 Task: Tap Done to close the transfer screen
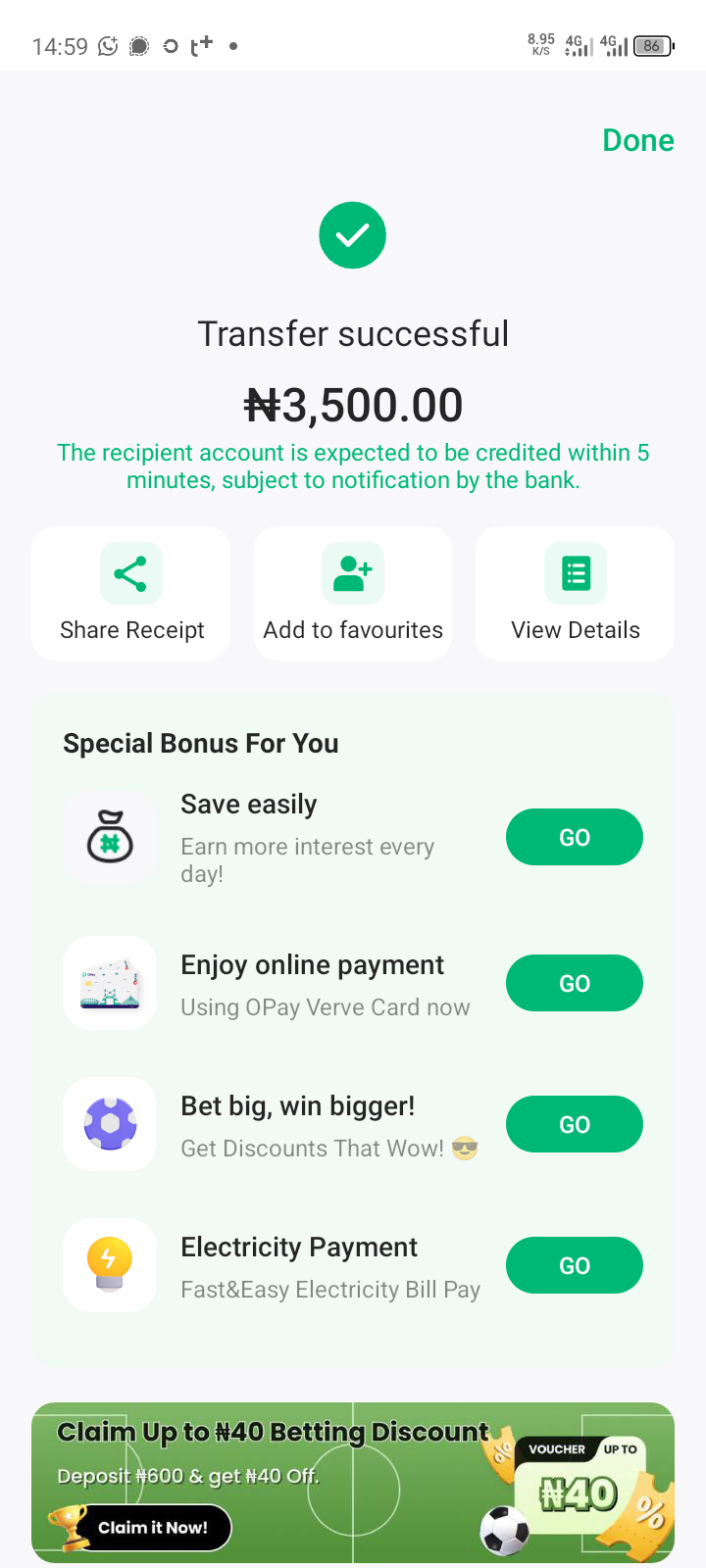tap(637, 140)
